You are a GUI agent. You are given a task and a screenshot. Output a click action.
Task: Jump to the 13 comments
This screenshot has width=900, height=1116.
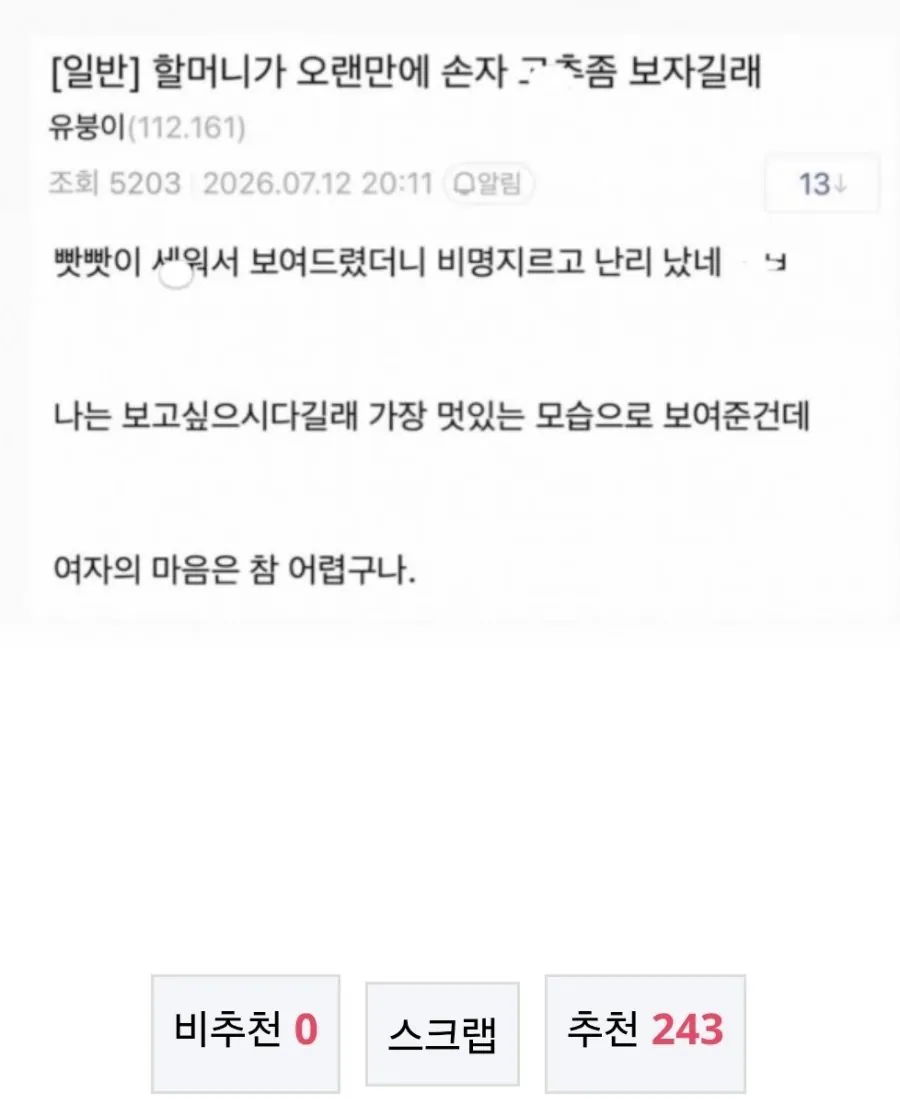coord(822,184)
